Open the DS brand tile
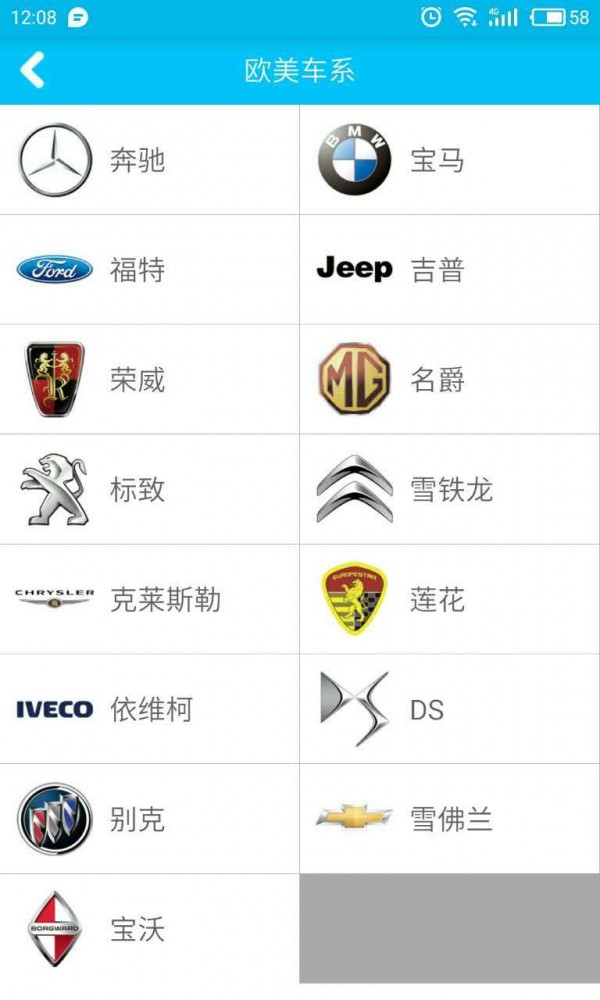600x1000 pixels. [x=450, y=710]
